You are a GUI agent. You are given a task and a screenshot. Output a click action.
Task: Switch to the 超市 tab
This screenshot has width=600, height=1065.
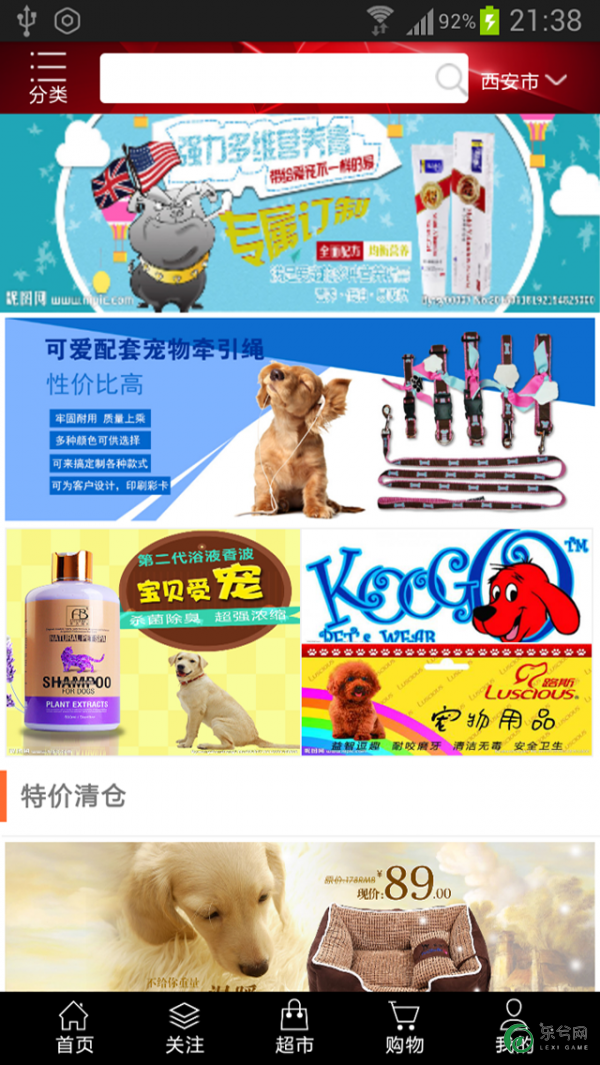pos(294,1028)
